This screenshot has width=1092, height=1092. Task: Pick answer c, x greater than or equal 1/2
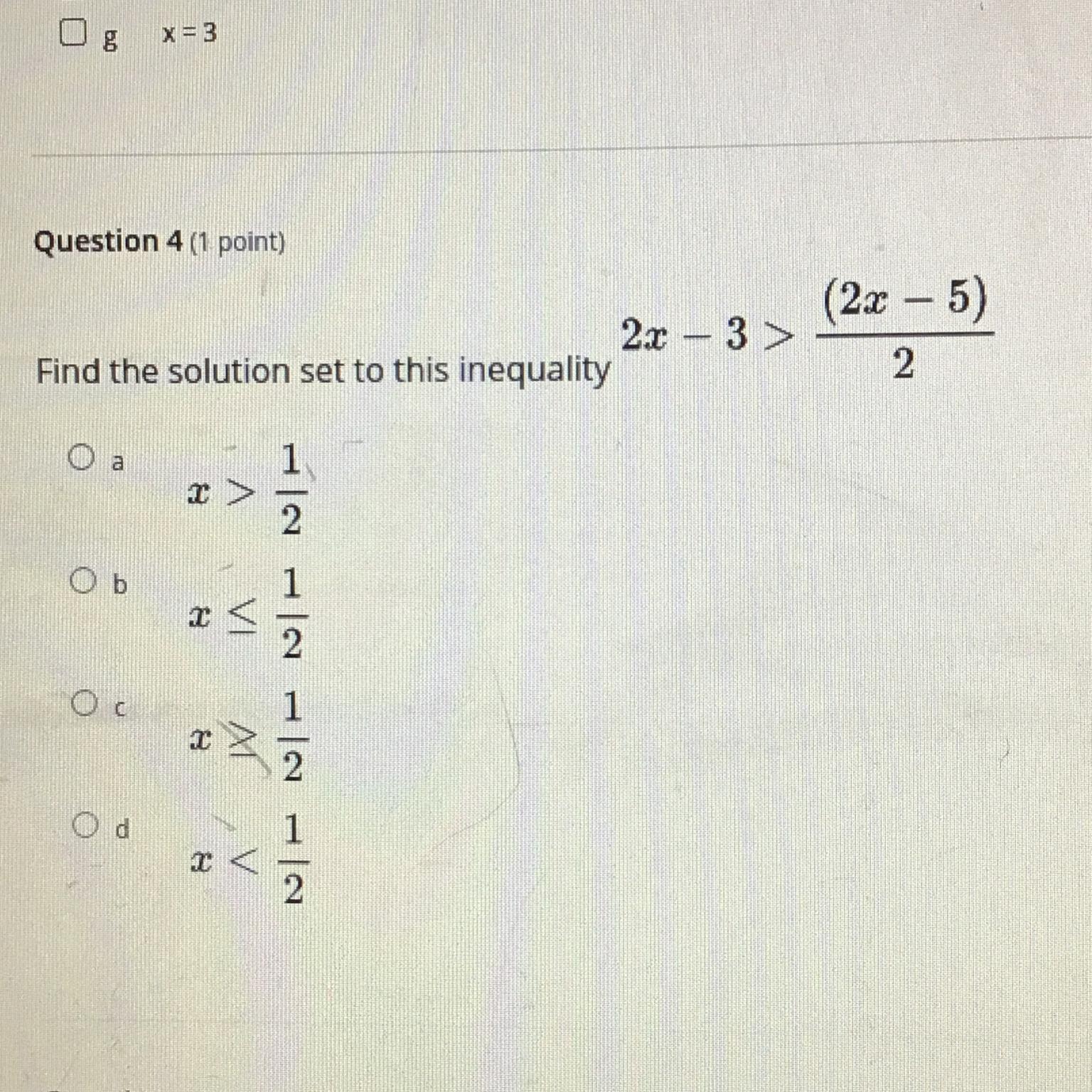[83, 703]
